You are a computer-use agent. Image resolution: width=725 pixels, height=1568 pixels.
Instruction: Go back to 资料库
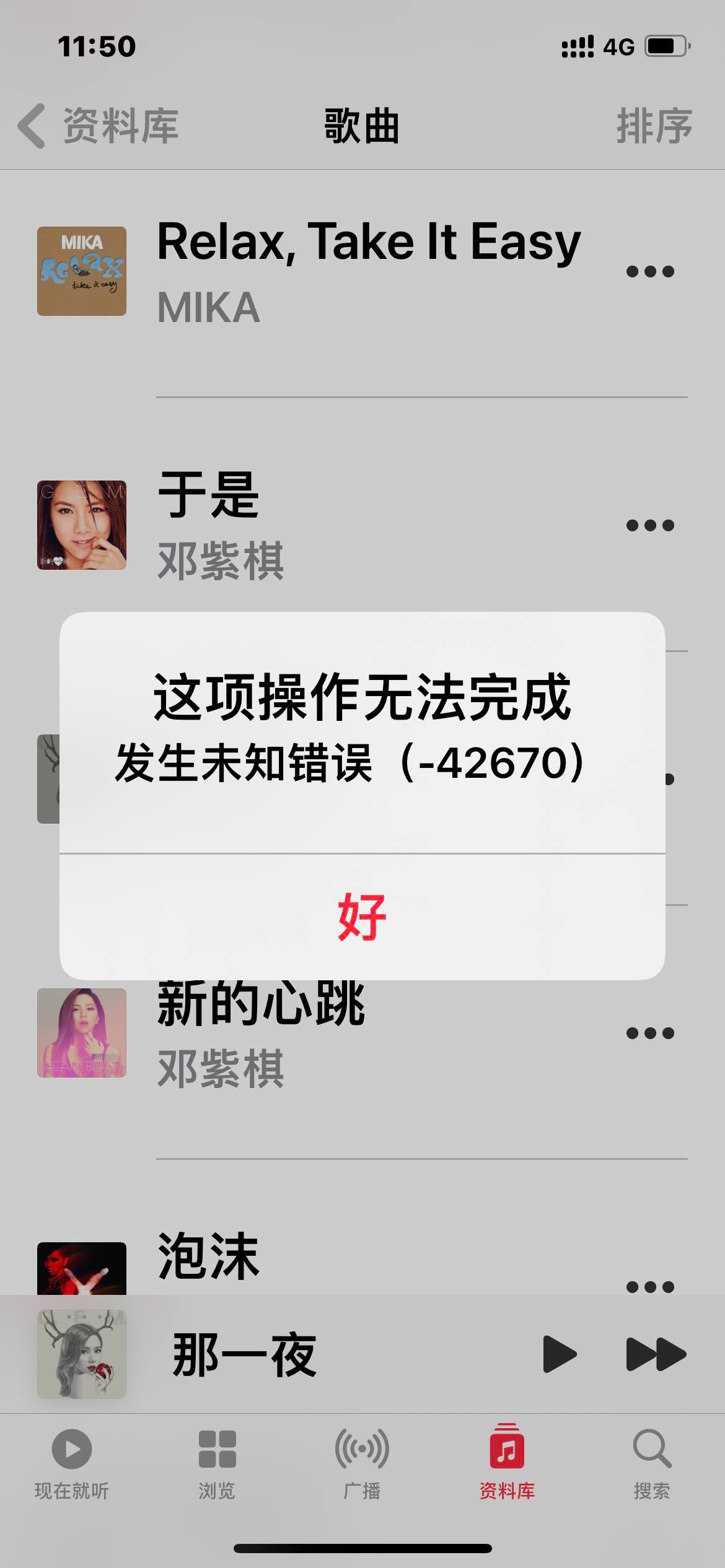[99, 126]
